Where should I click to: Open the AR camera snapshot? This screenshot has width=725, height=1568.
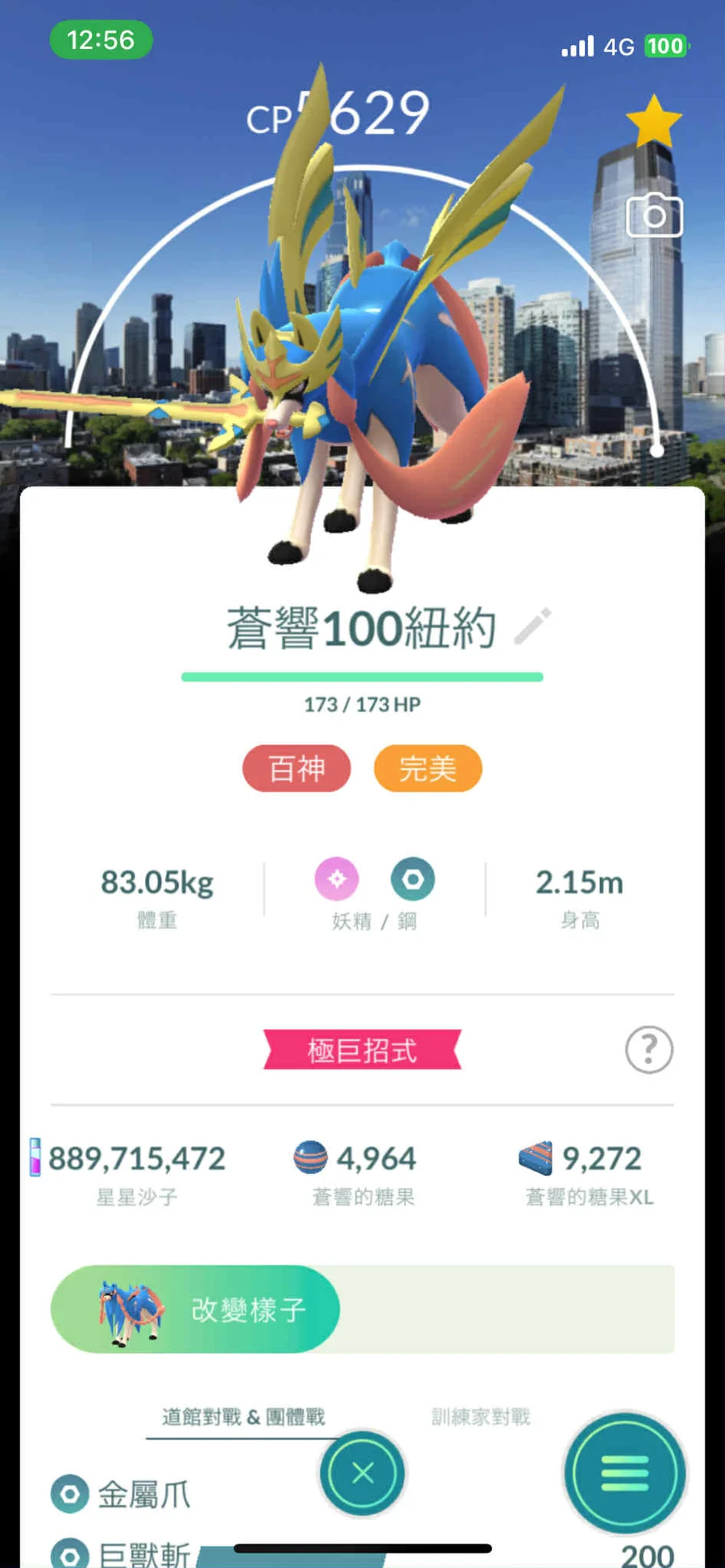coord(654,216)
